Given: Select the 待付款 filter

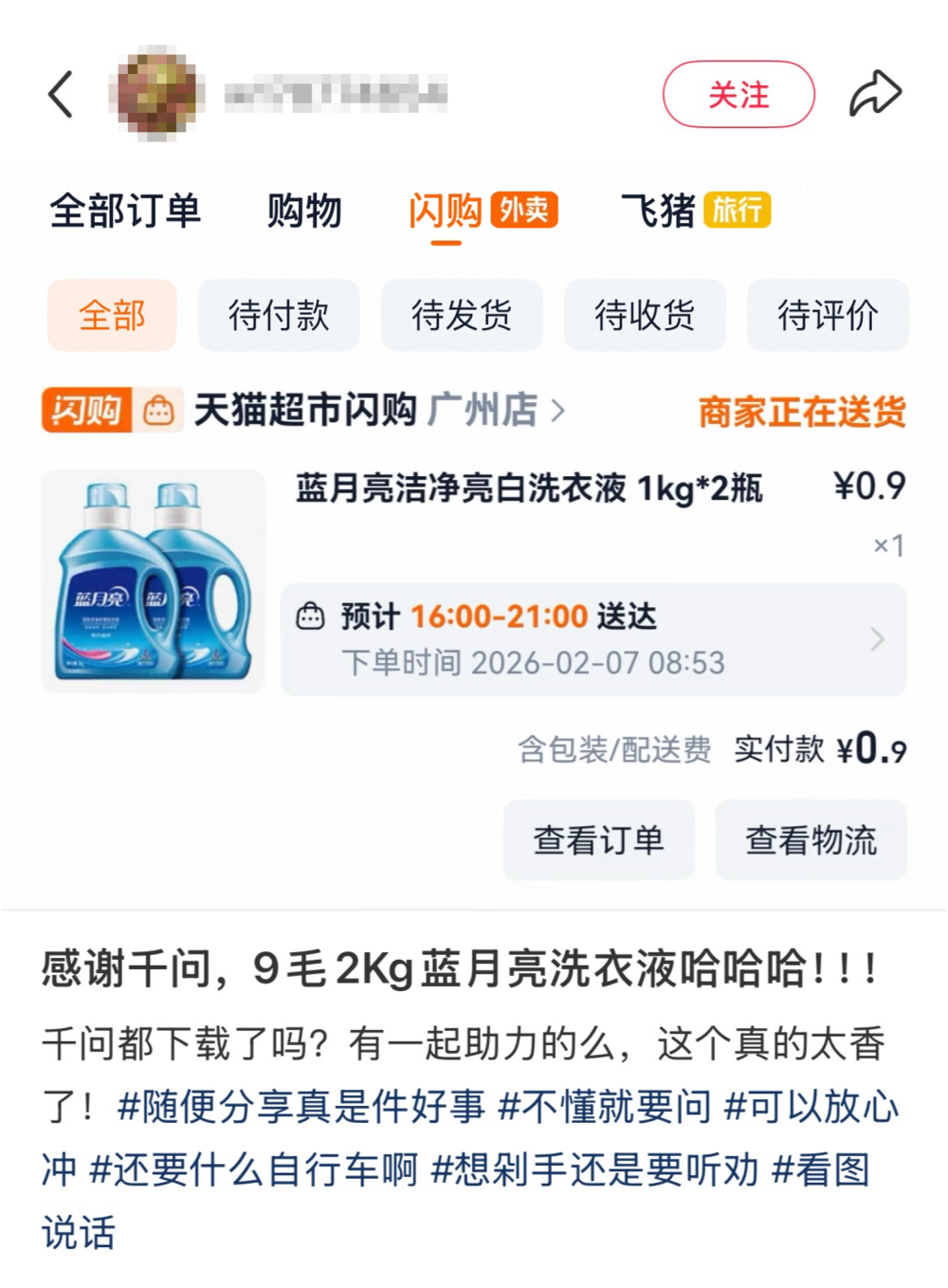Looking at the screenshot, I should (x=280, y=316).
